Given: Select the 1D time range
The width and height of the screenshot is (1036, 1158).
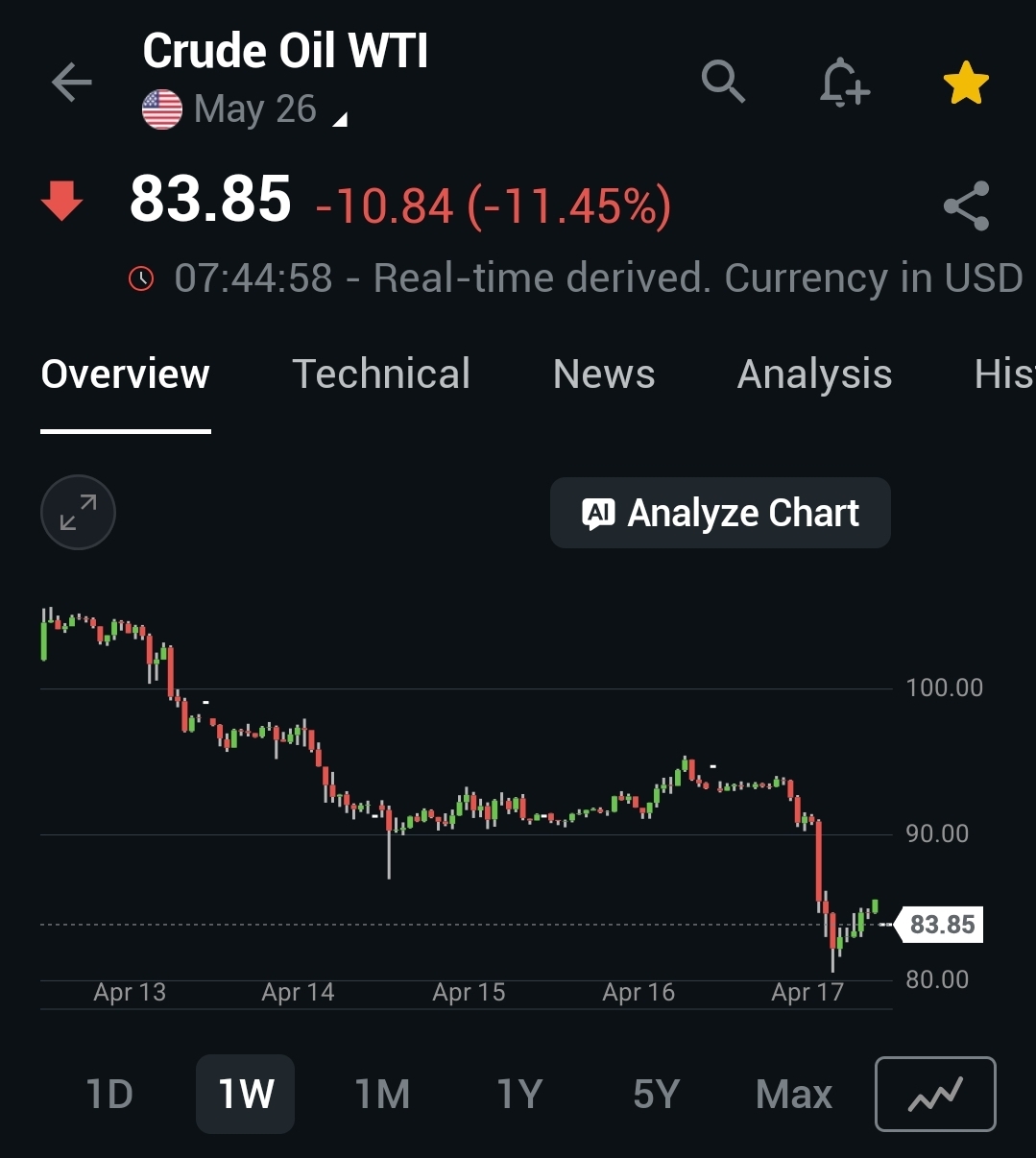Looking at the screenshot, I should pos(109,1095).
